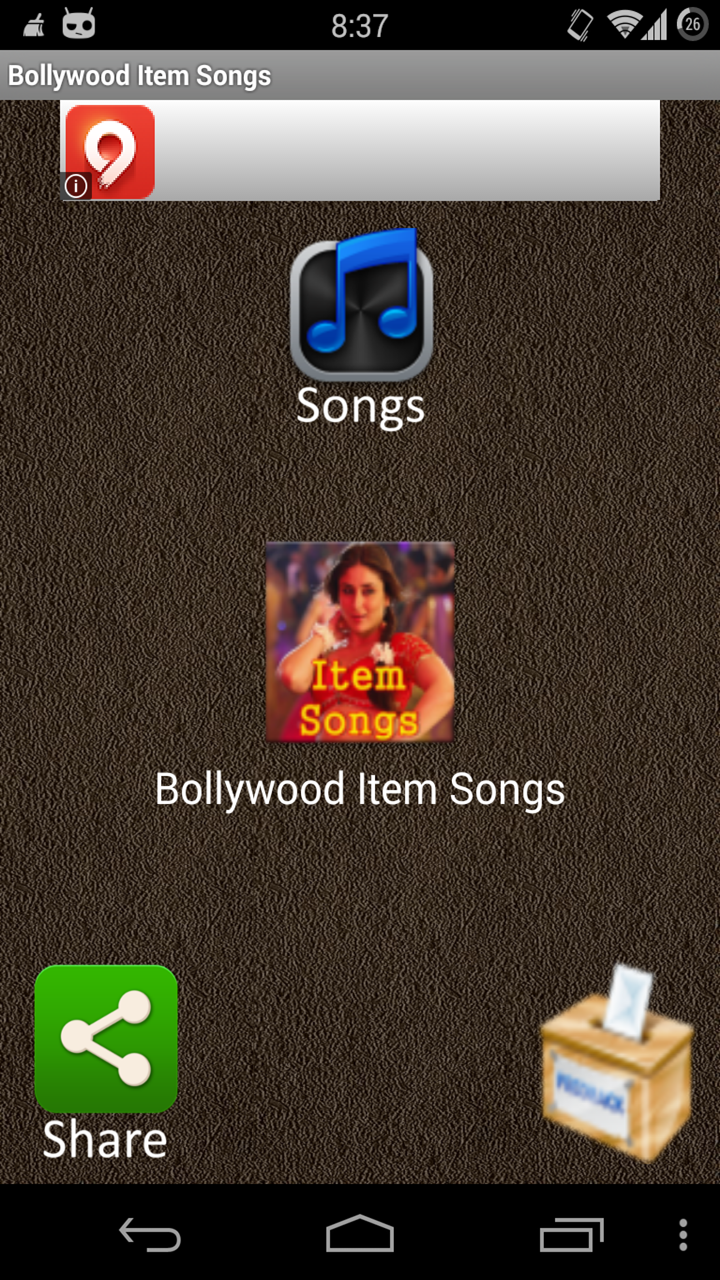This screenshot has height=1280, width=720.
Task: Open the Songs music icon
Action: 361,310
